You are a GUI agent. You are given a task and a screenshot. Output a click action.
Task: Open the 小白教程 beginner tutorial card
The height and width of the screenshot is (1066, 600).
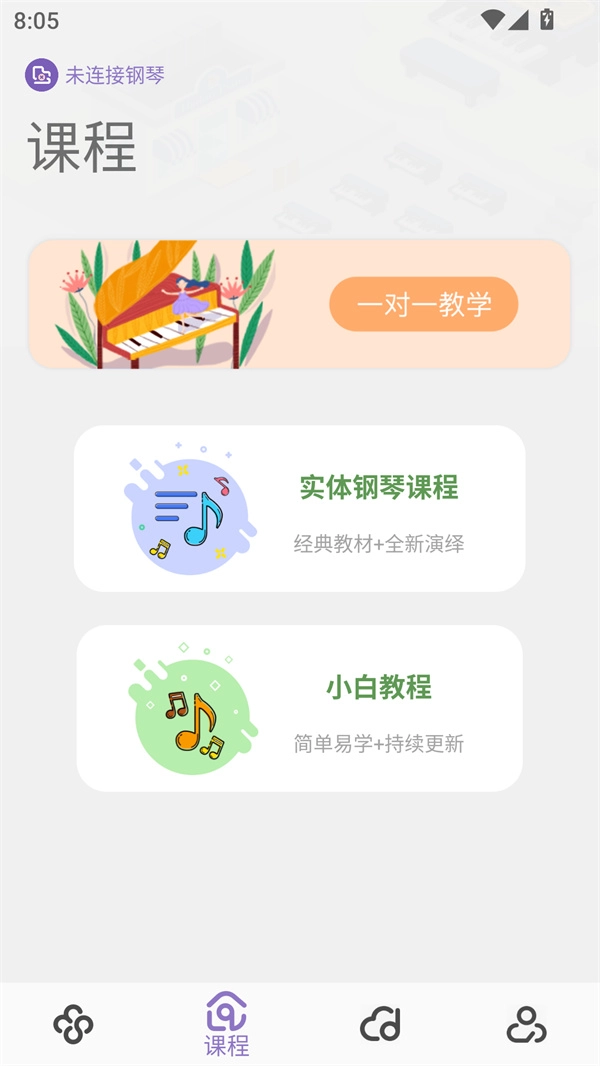[x=299, y=708]
